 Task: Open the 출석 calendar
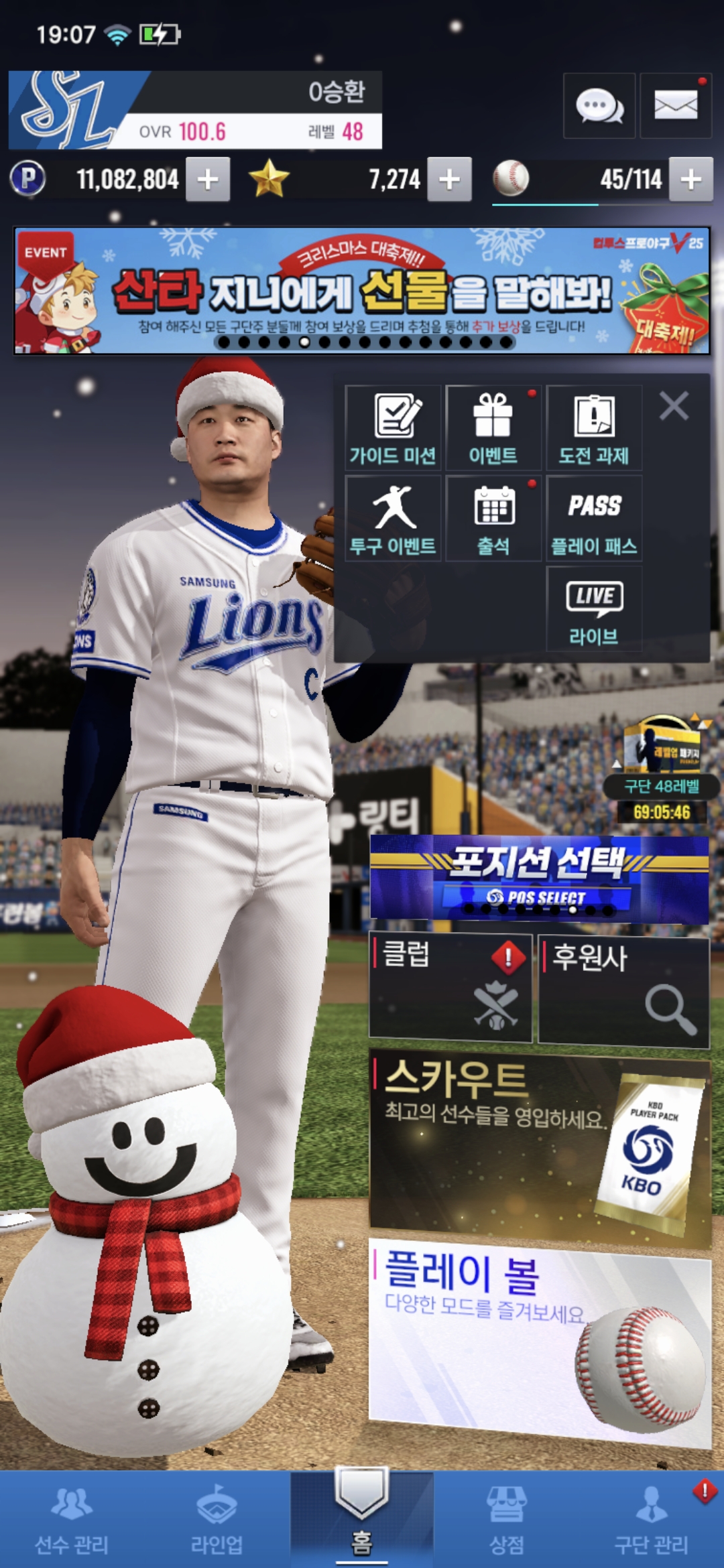(x=493, y=519)
